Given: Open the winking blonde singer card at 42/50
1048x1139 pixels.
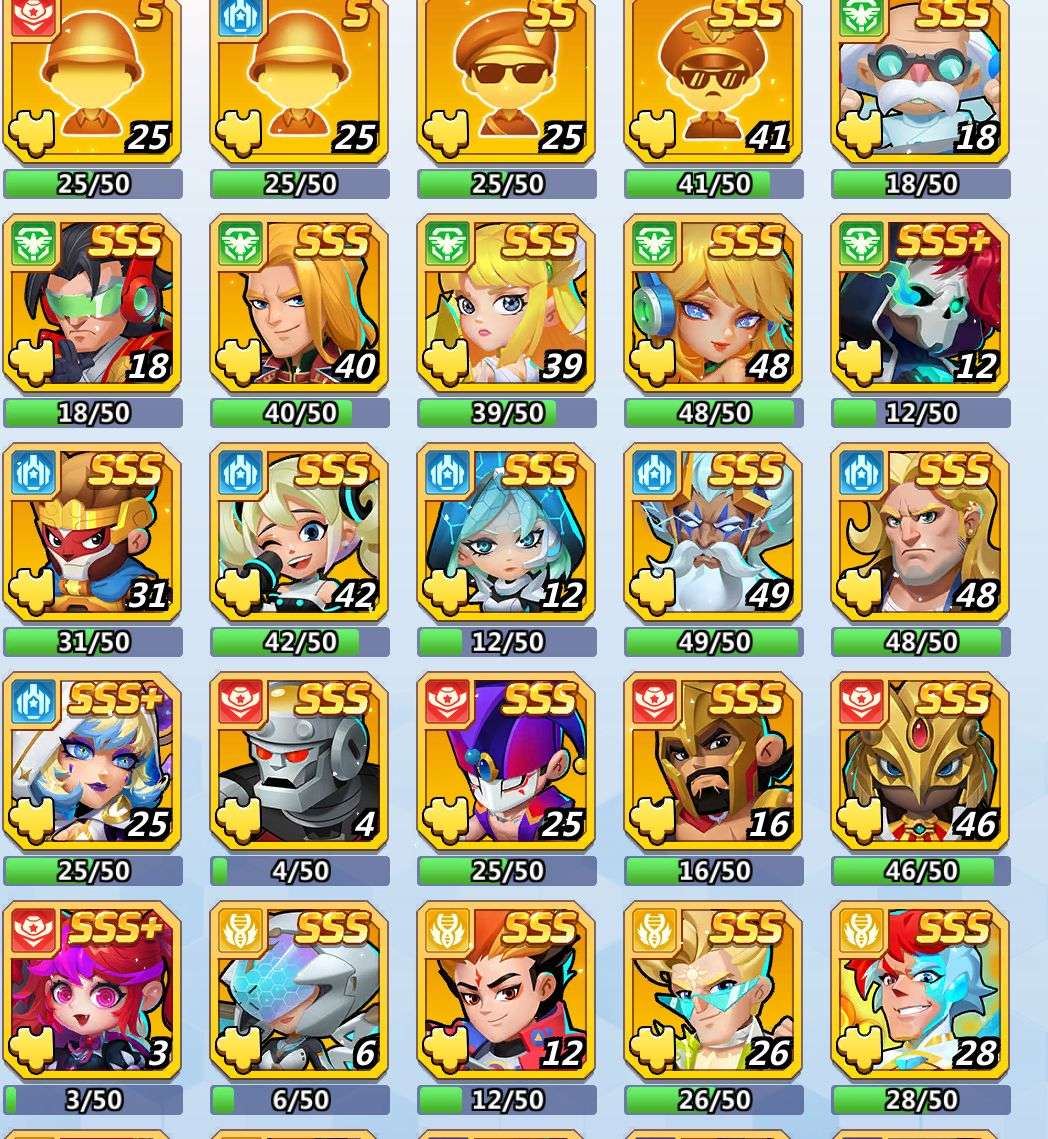Looking at the screenshot, I should (299, 533).
